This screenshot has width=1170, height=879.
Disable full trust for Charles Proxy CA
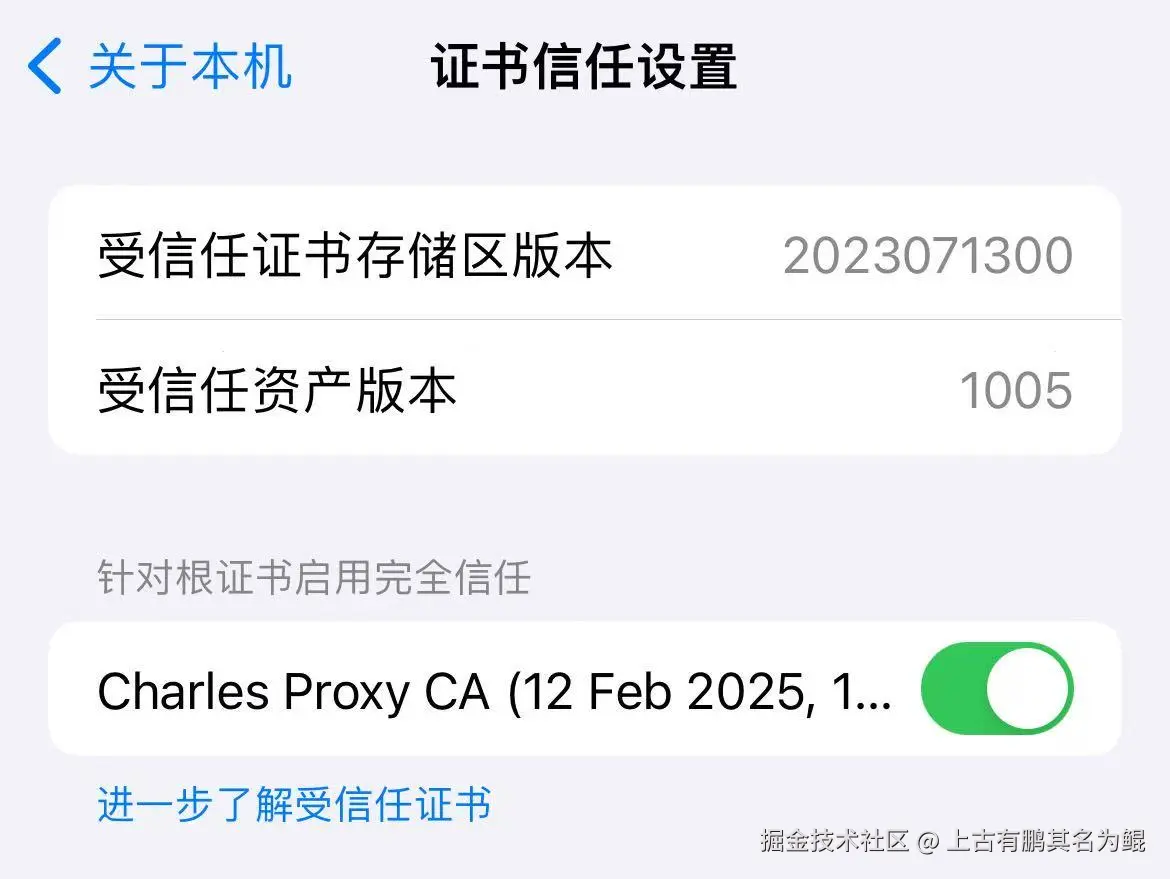(996, 690)
